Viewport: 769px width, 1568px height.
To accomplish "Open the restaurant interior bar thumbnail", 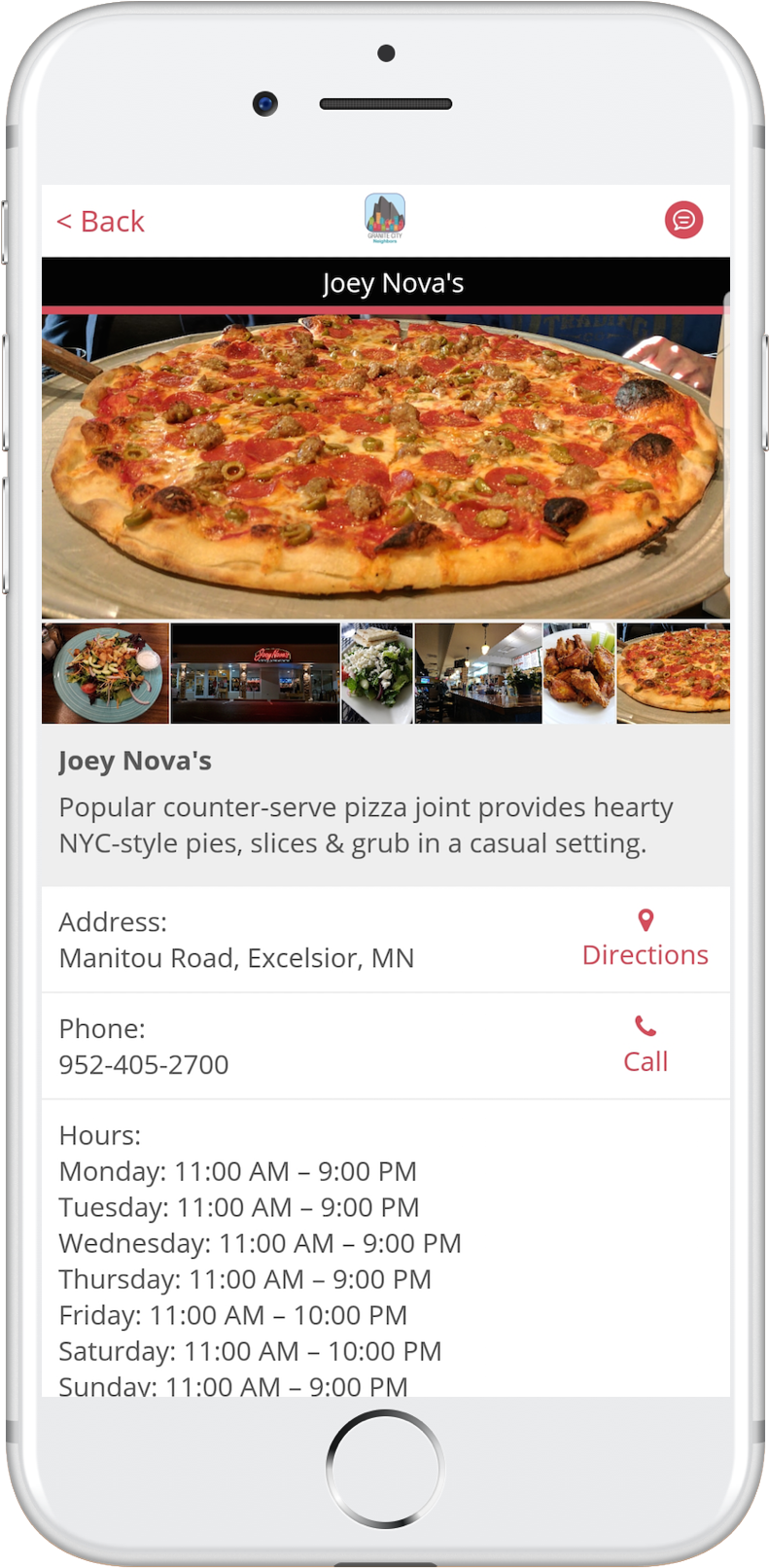I will 478,673.
